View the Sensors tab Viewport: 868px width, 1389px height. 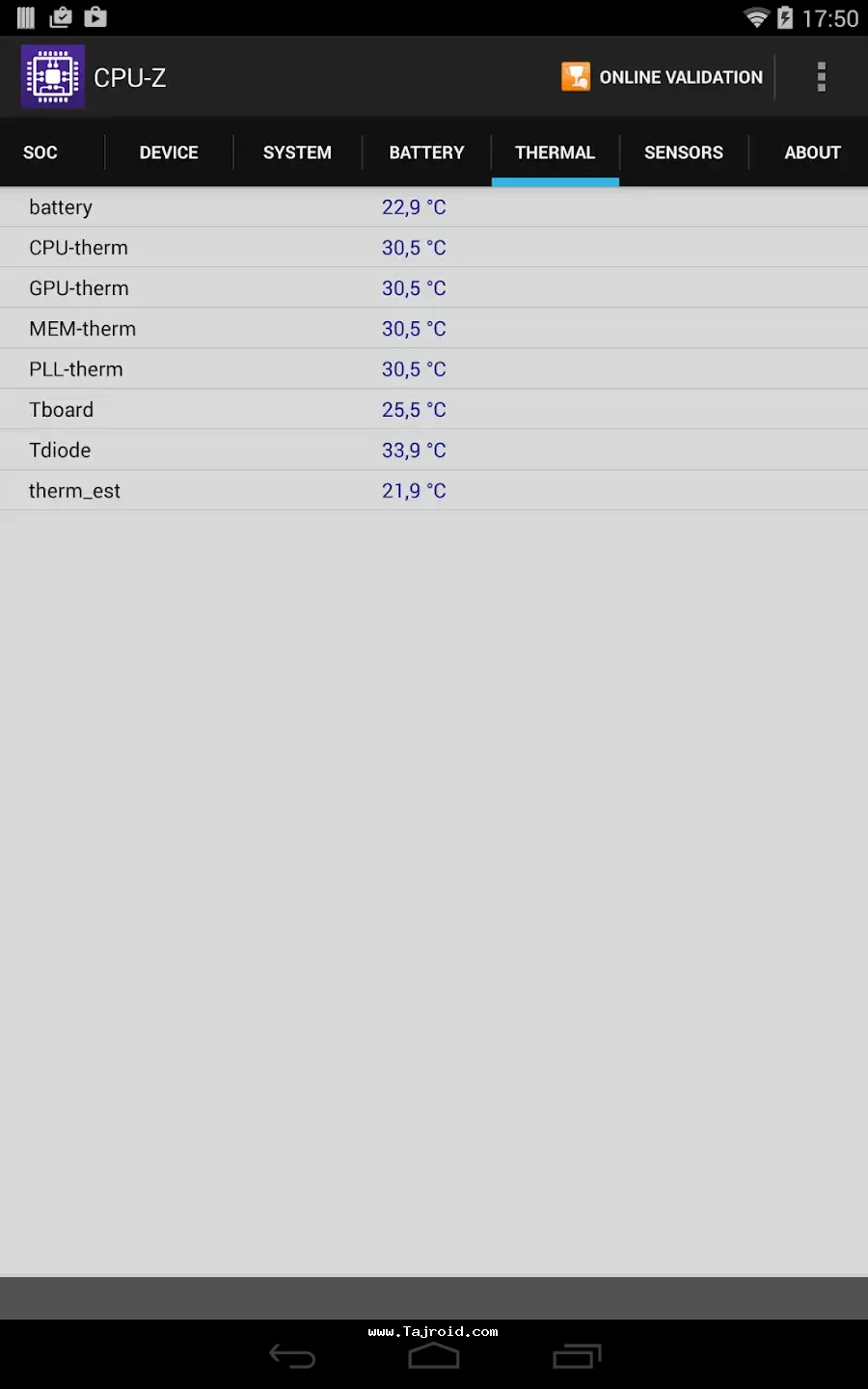(683, 152)
